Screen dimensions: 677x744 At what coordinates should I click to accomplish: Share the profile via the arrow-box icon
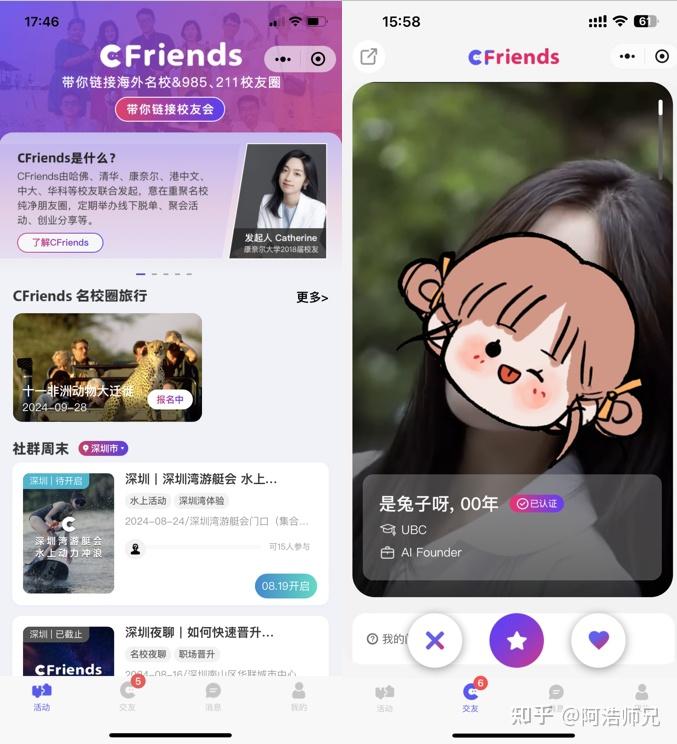pos(369,57)
